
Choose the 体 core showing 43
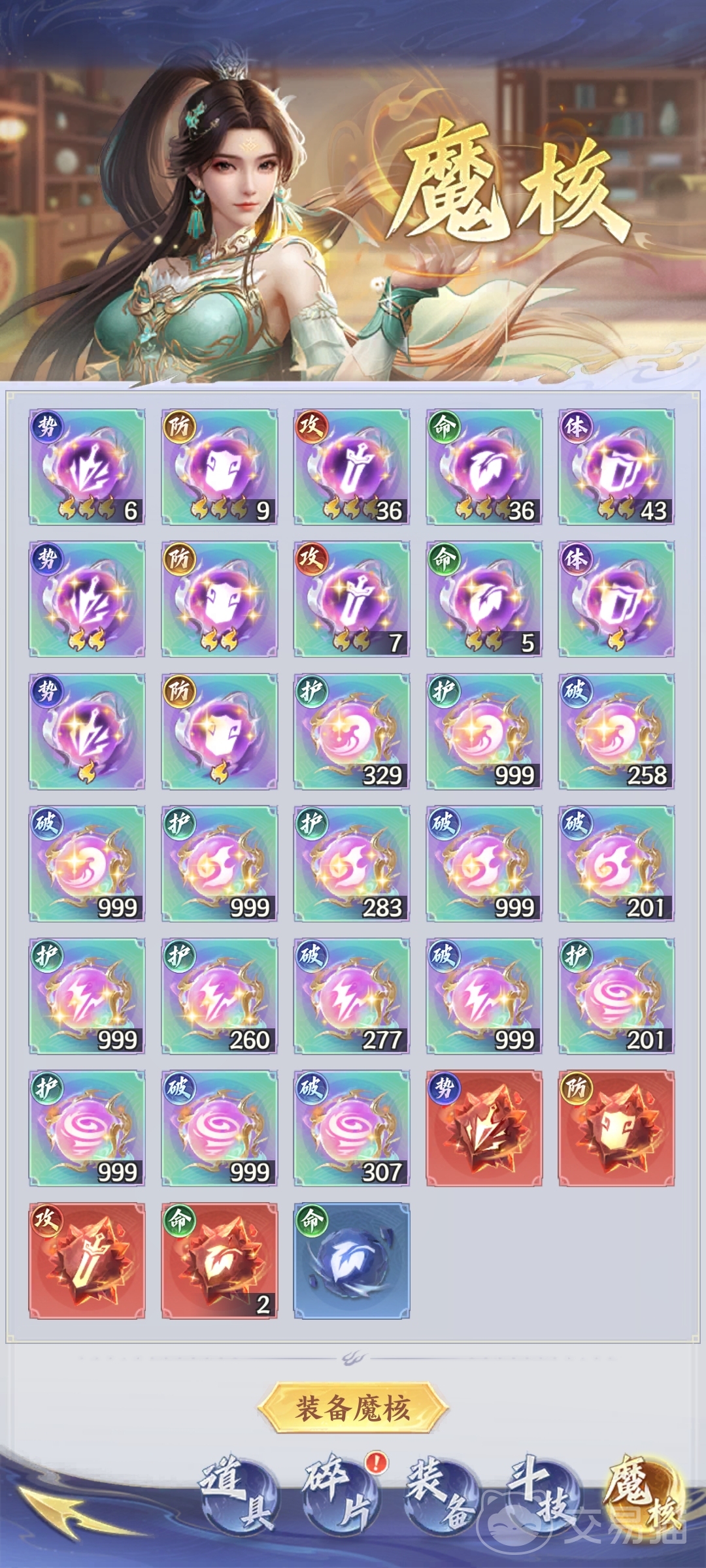(616, 467)
